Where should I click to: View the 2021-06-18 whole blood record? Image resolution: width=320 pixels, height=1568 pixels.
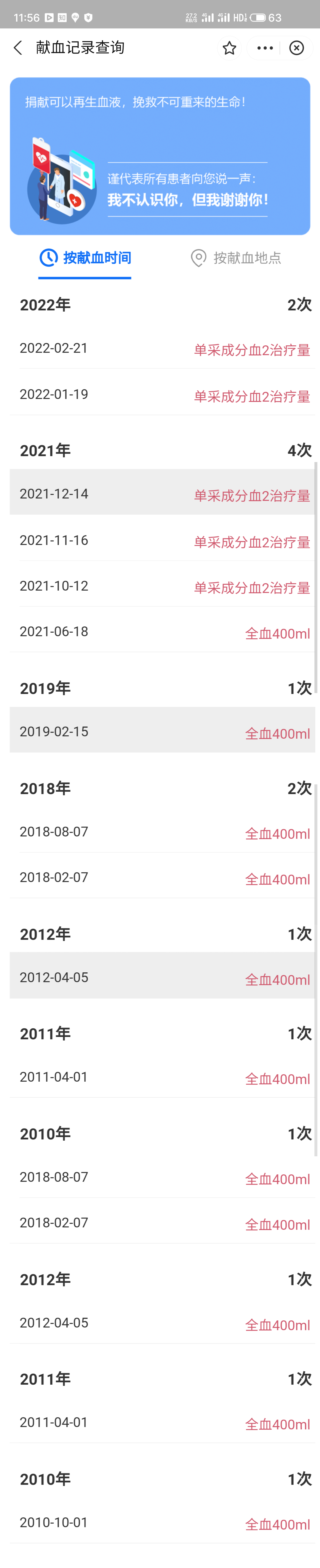(x=162, y=632)
